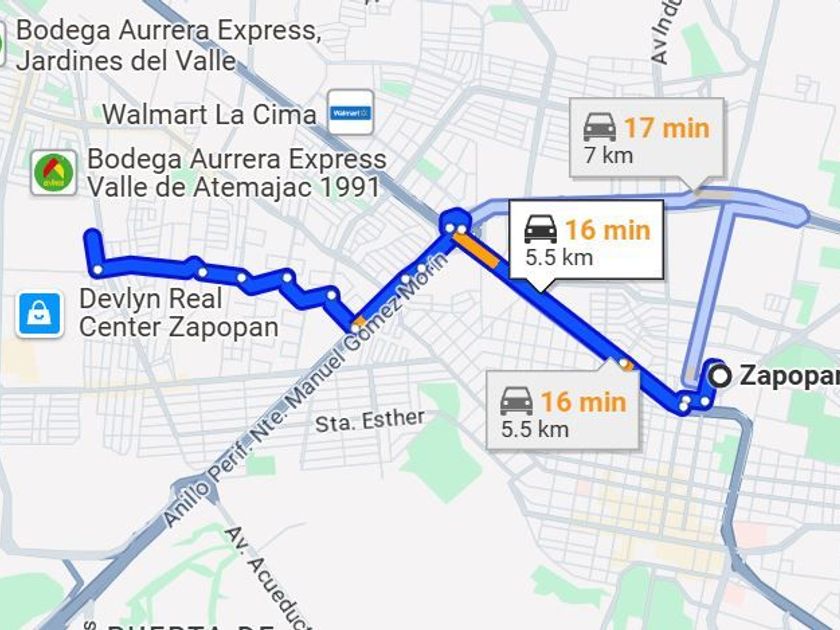Image resolution: width=840 pixels, height=630 pixels.
Task: Open Devlyn Real Center Zapopan shopping marker
Action: (39, 314)
